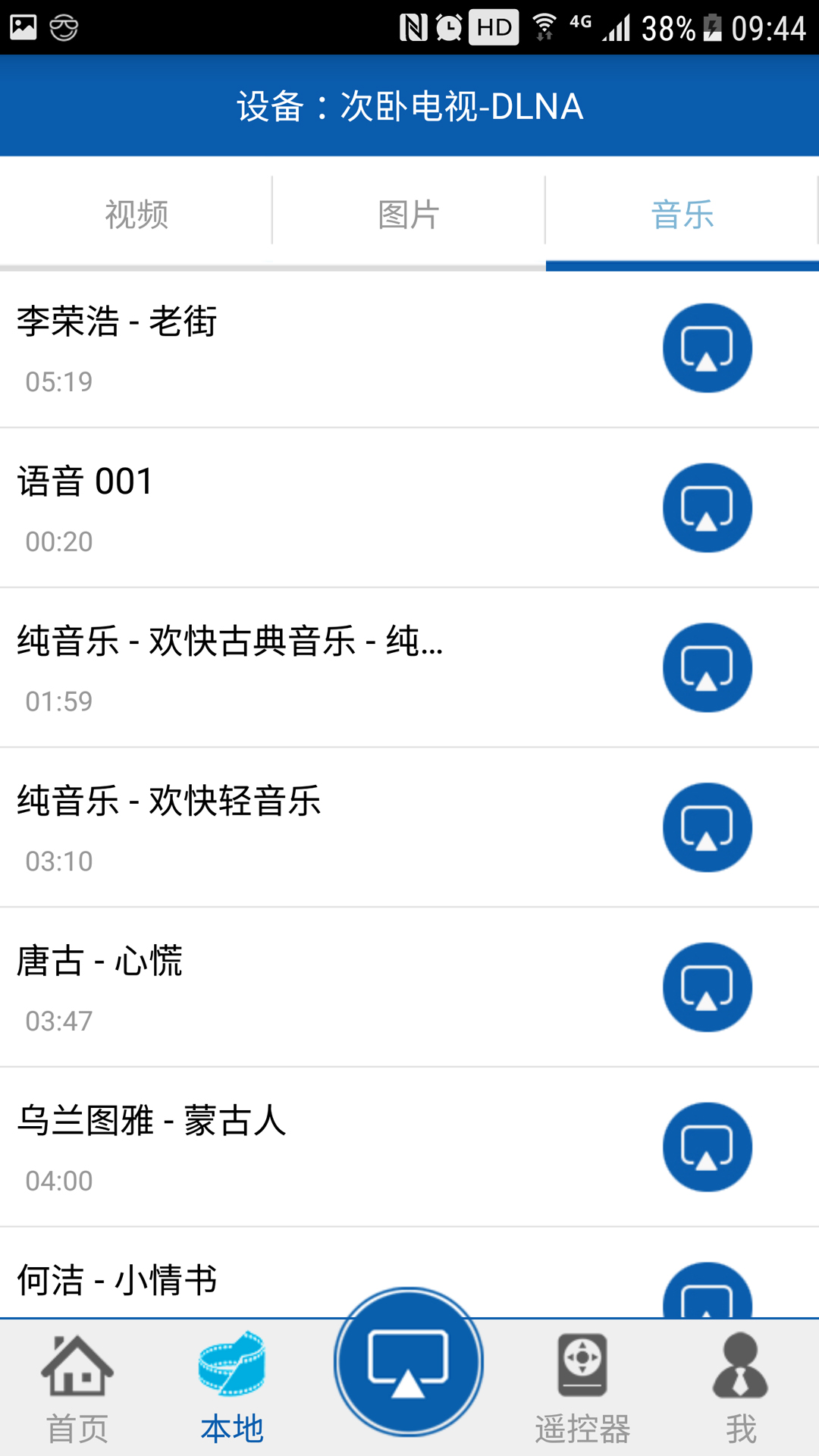The height and width of the screenshot is (1456, 819).
Task: Stay on the 音乐 music tab
Action: (x=682, y=215)
